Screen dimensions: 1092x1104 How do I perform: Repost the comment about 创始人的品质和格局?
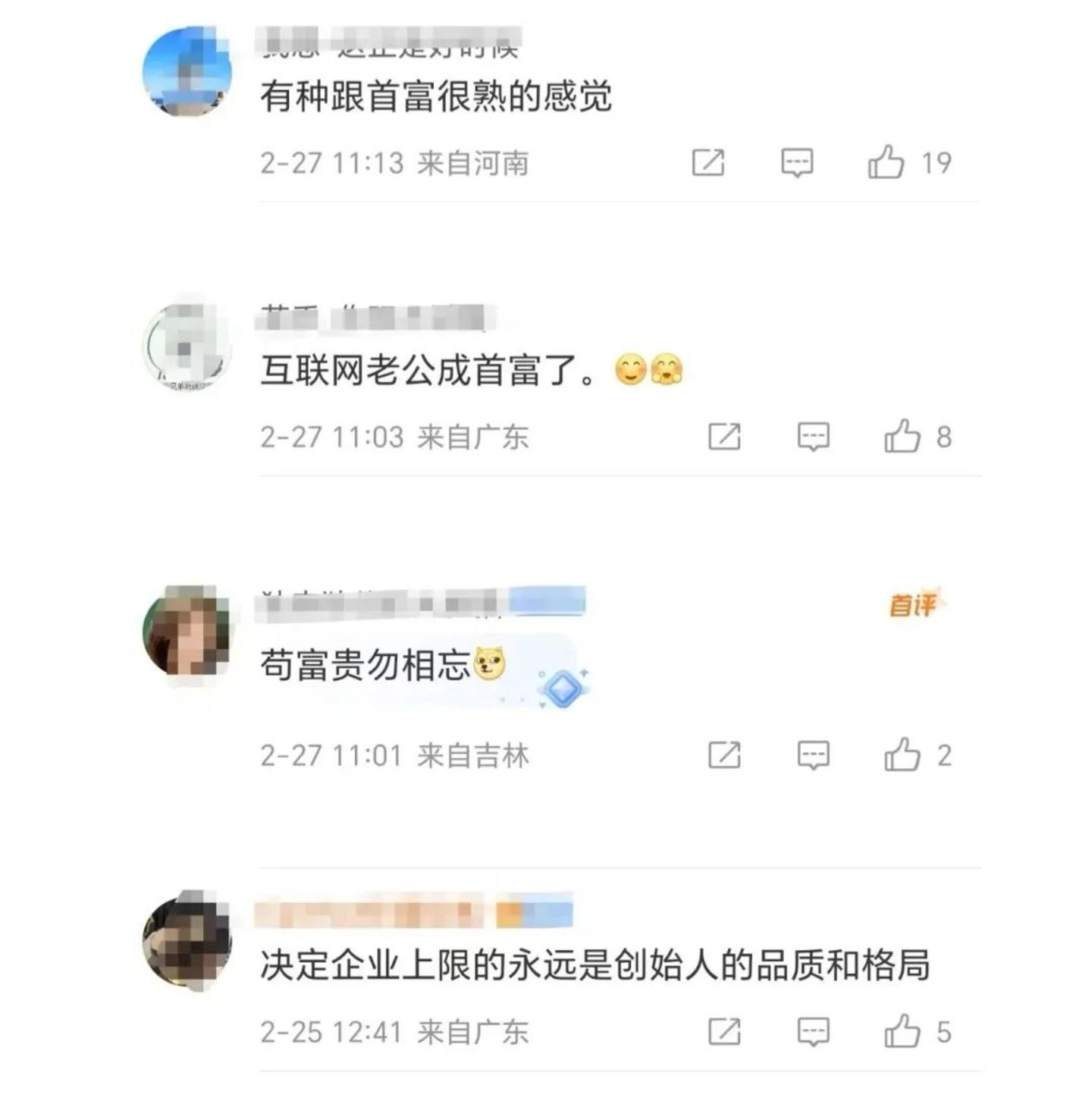pos(724,1031)
